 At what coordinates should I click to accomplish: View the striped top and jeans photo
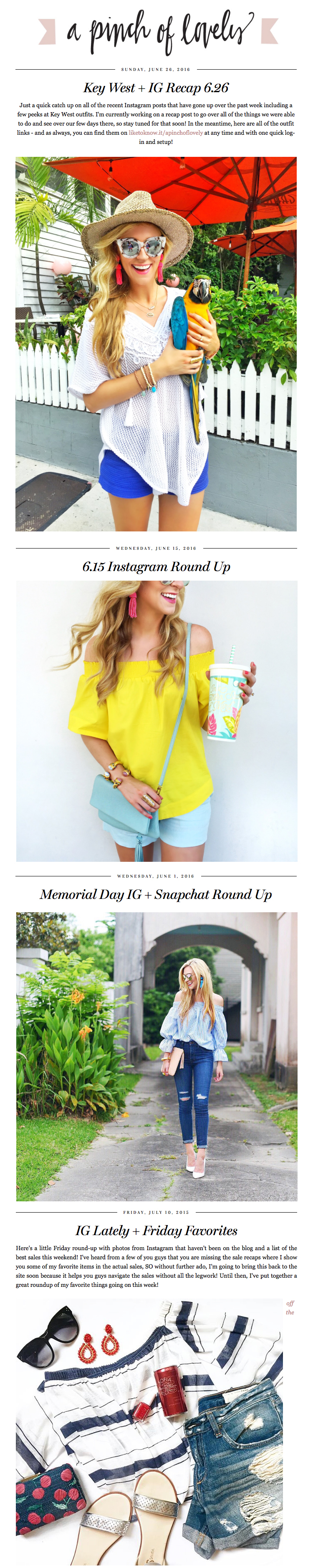pyautogui.click(x=156, y=1056)
